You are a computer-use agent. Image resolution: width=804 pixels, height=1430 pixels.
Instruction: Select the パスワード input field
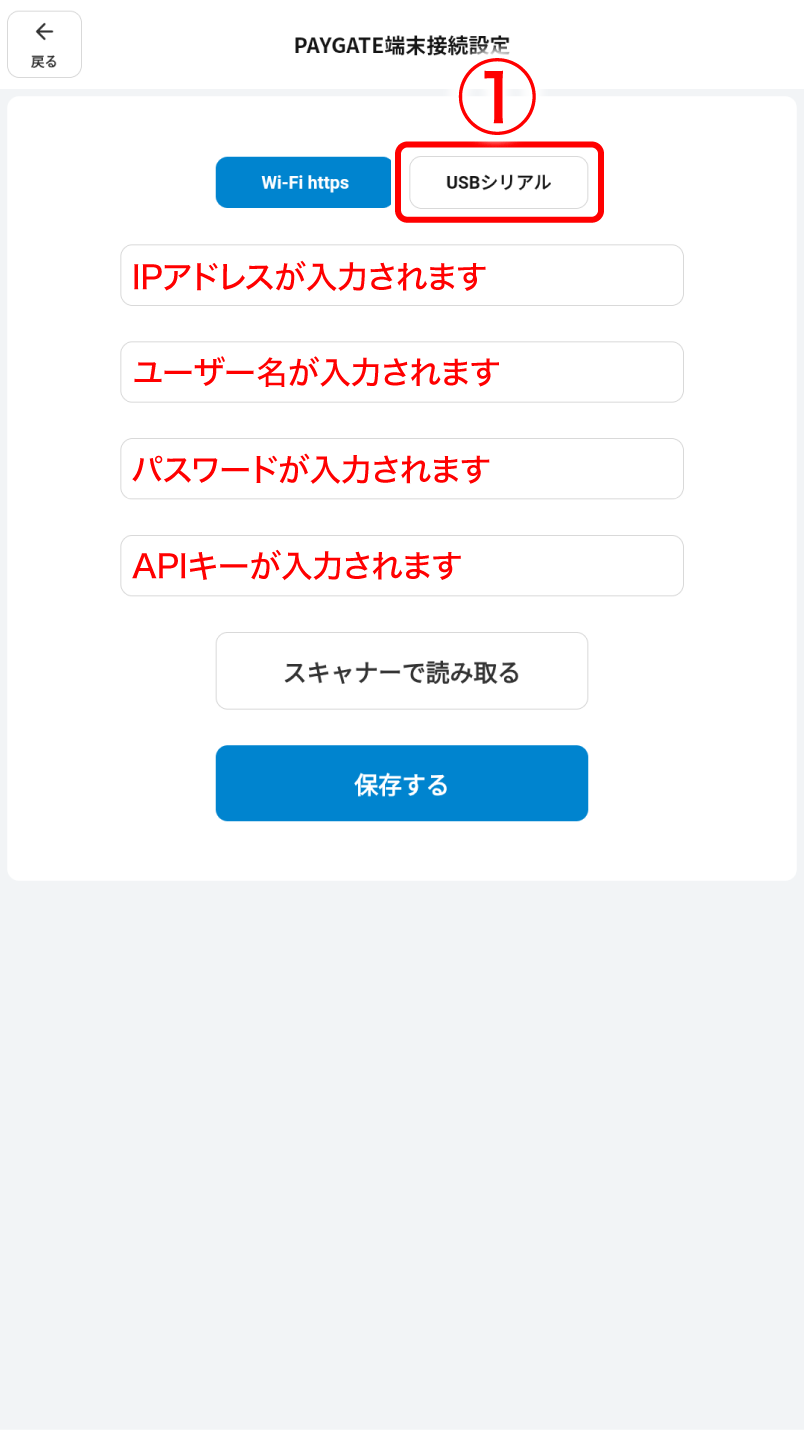(401, 468)
